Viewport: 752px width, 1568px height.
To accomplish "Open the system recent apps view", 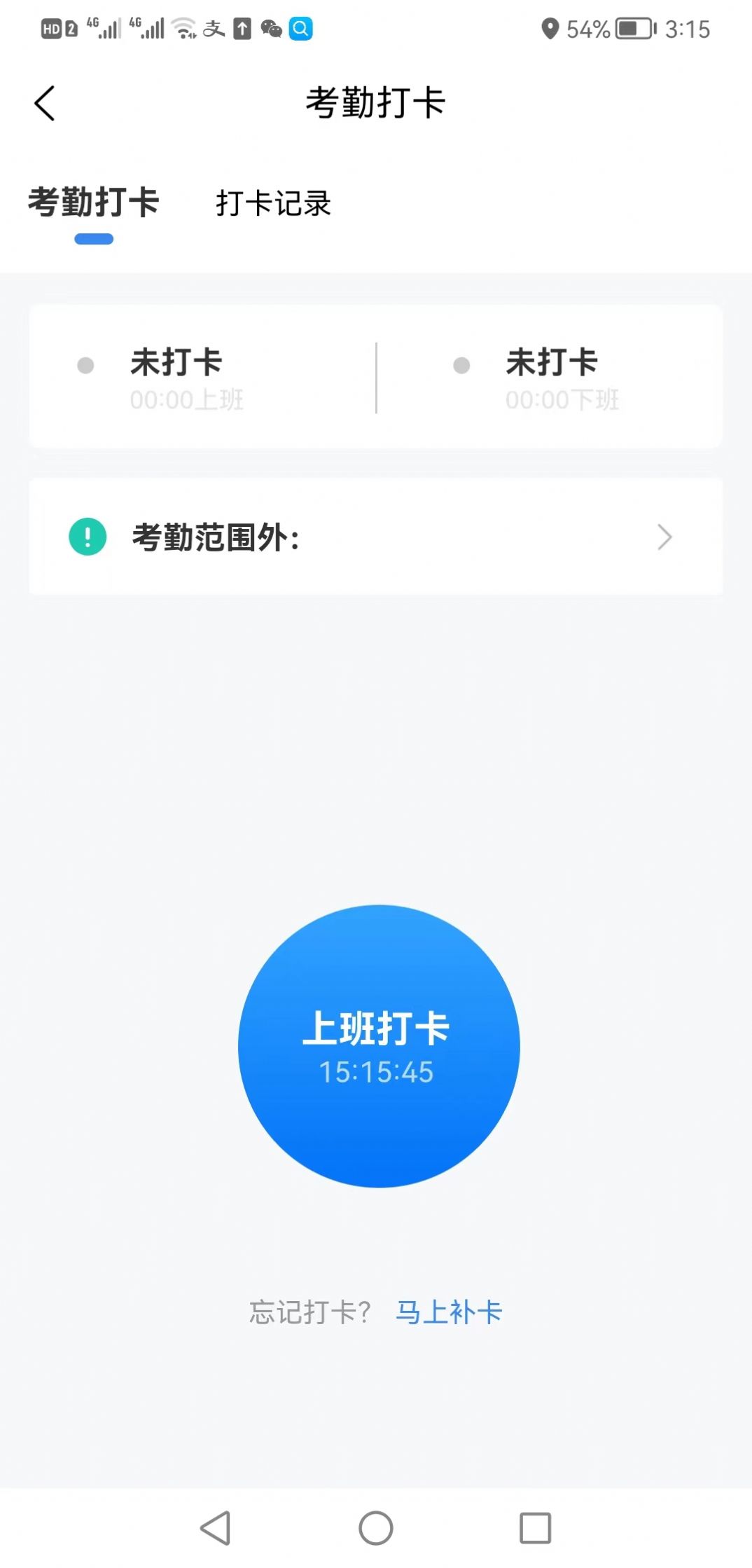I will pyautogui.click(x=536, y=1527).
